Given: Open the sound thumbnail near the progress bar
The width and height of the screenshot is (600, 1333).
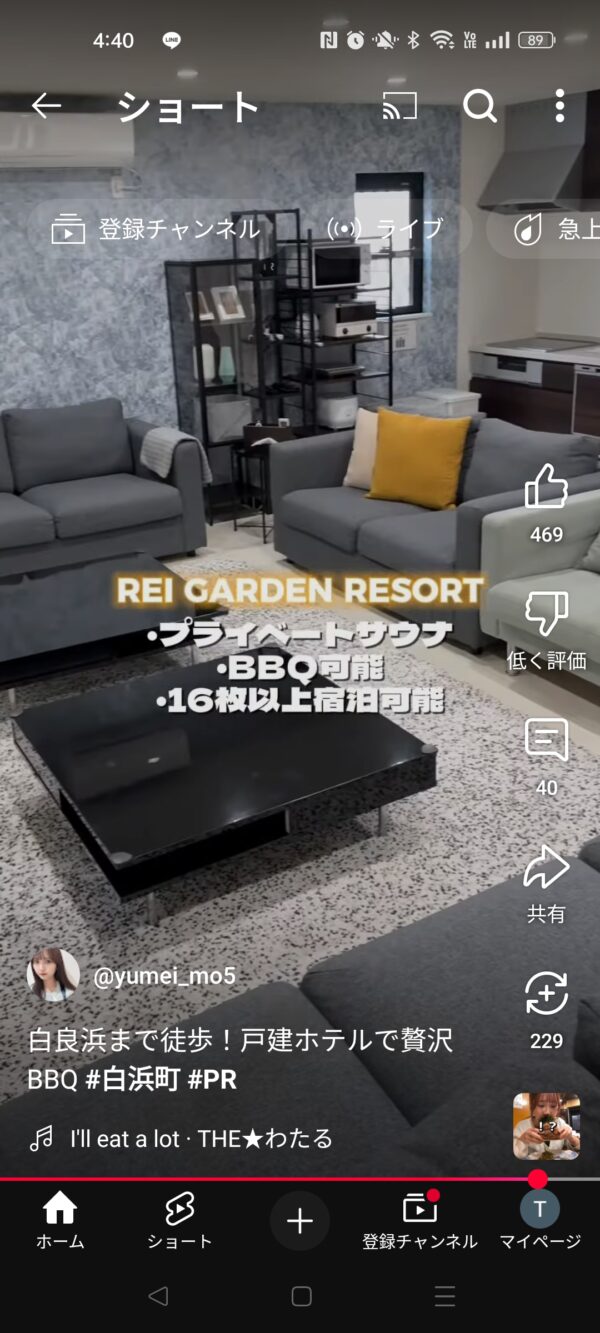Looking at the screenshot, I should point(546,1125).
